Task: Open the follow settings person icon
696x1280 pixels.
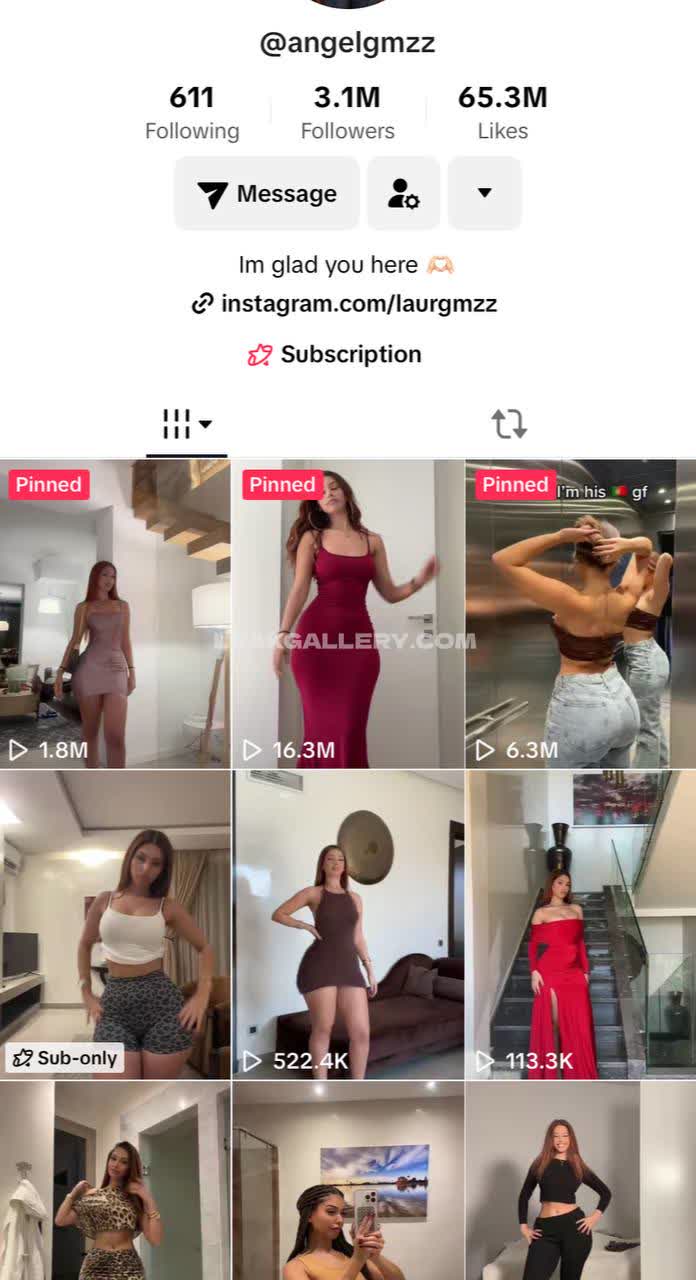Action: click(404, 194)
